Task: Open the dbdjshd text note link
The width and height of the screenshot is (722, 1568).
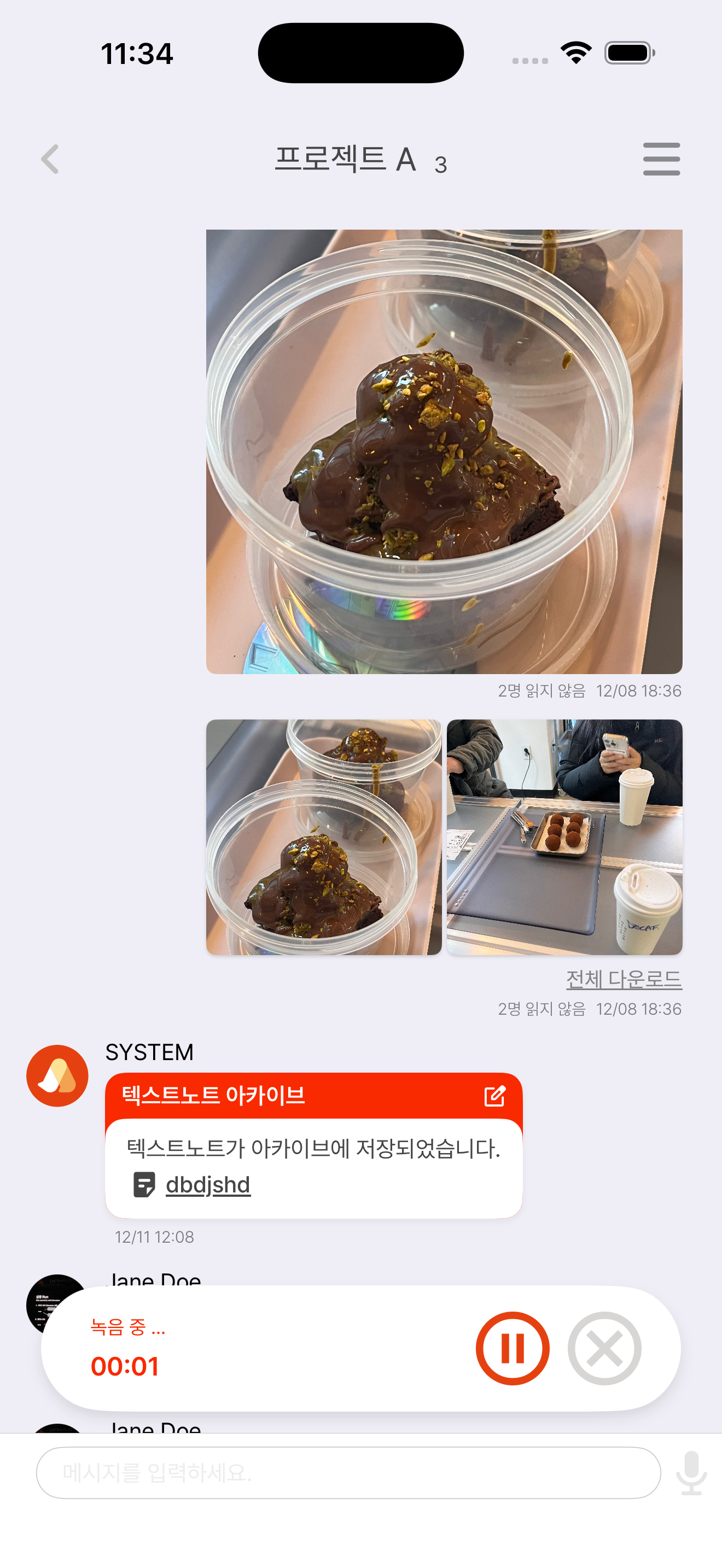Action: point(208,1185)
